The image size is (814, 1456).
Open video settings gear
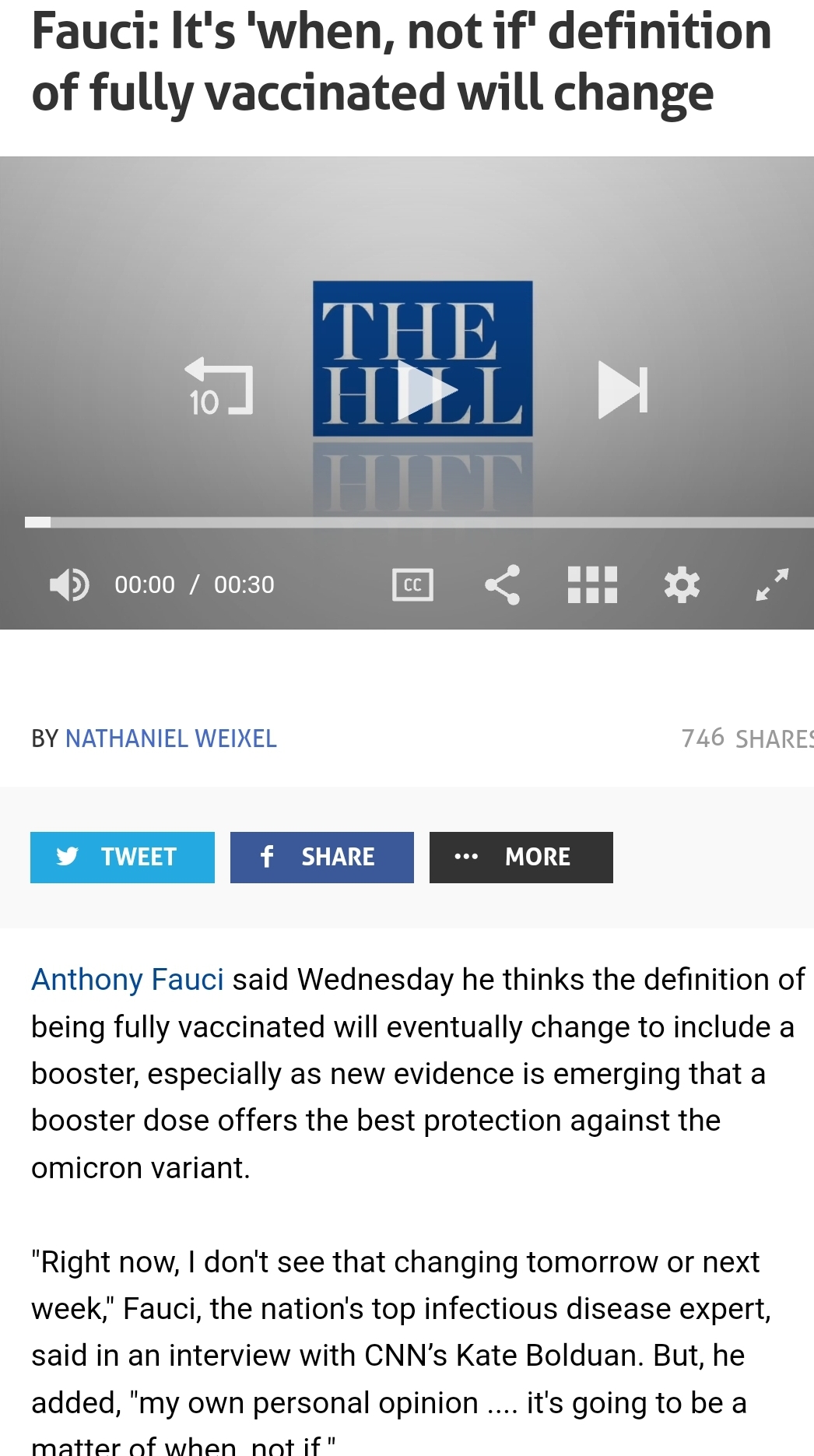(682, 584)
